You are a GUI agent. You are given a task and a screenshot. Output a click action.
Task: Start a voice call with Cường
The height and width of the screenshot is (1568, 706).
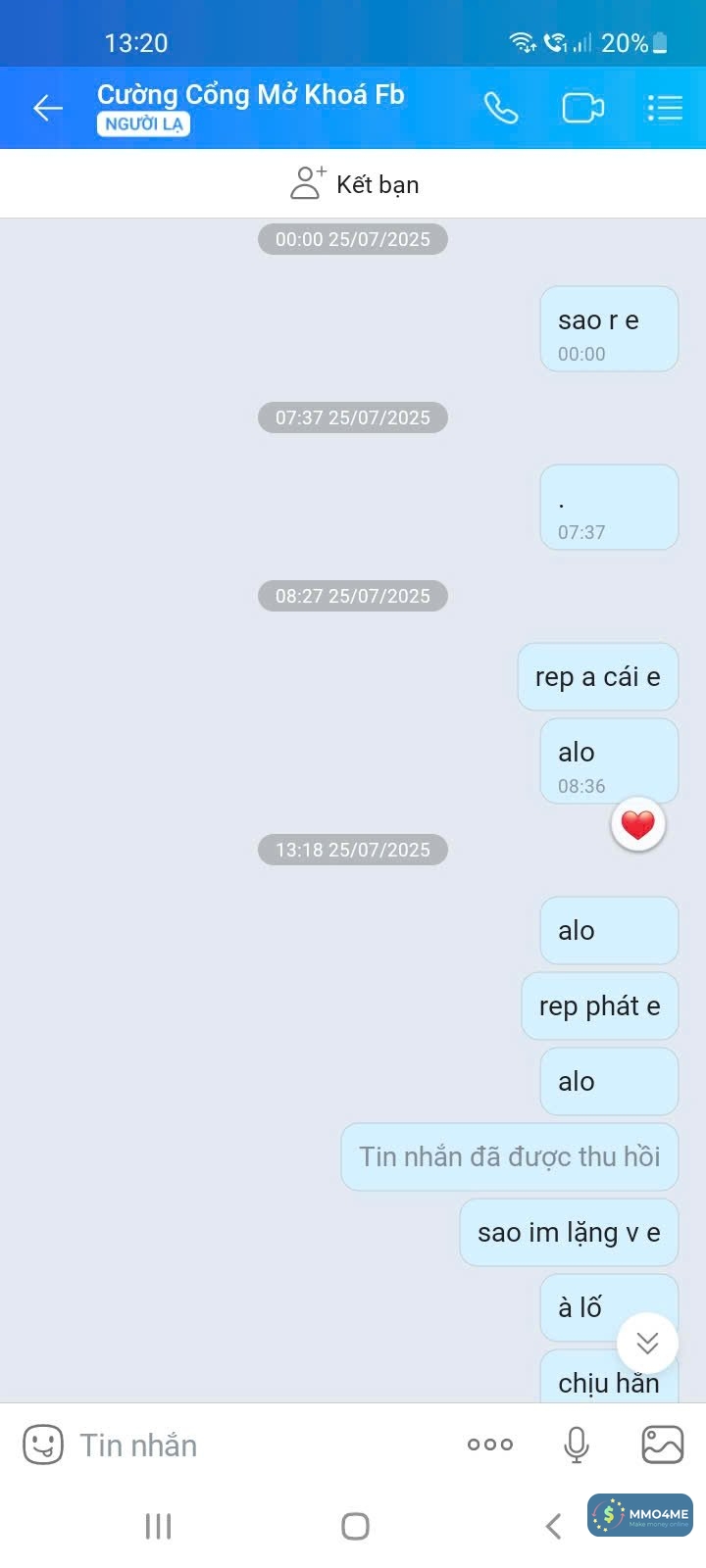pos(500,108)
